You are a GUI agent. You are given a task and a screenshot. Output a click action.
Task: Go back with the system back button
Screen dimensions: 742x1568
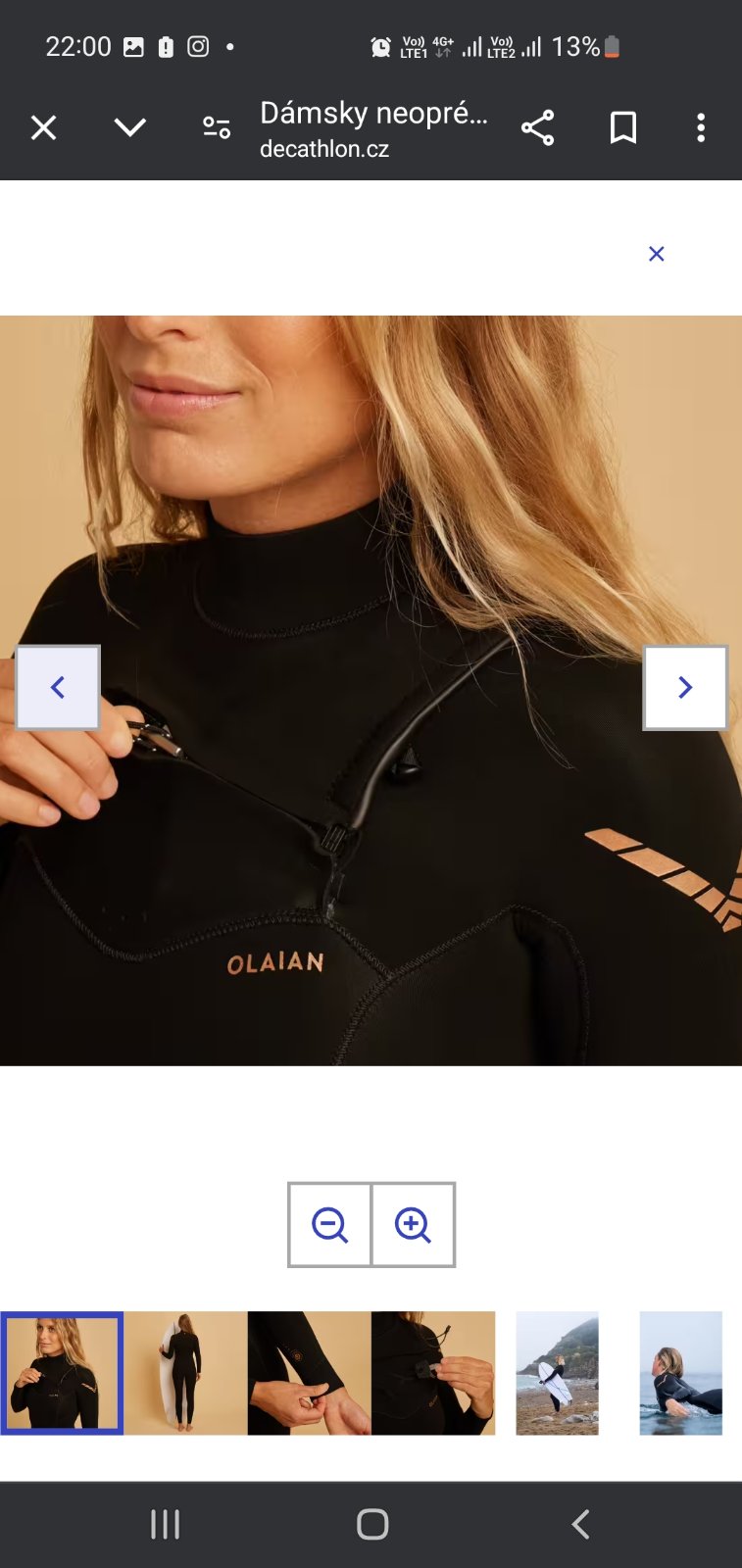pyautogui.click(x=580, y=1525)
